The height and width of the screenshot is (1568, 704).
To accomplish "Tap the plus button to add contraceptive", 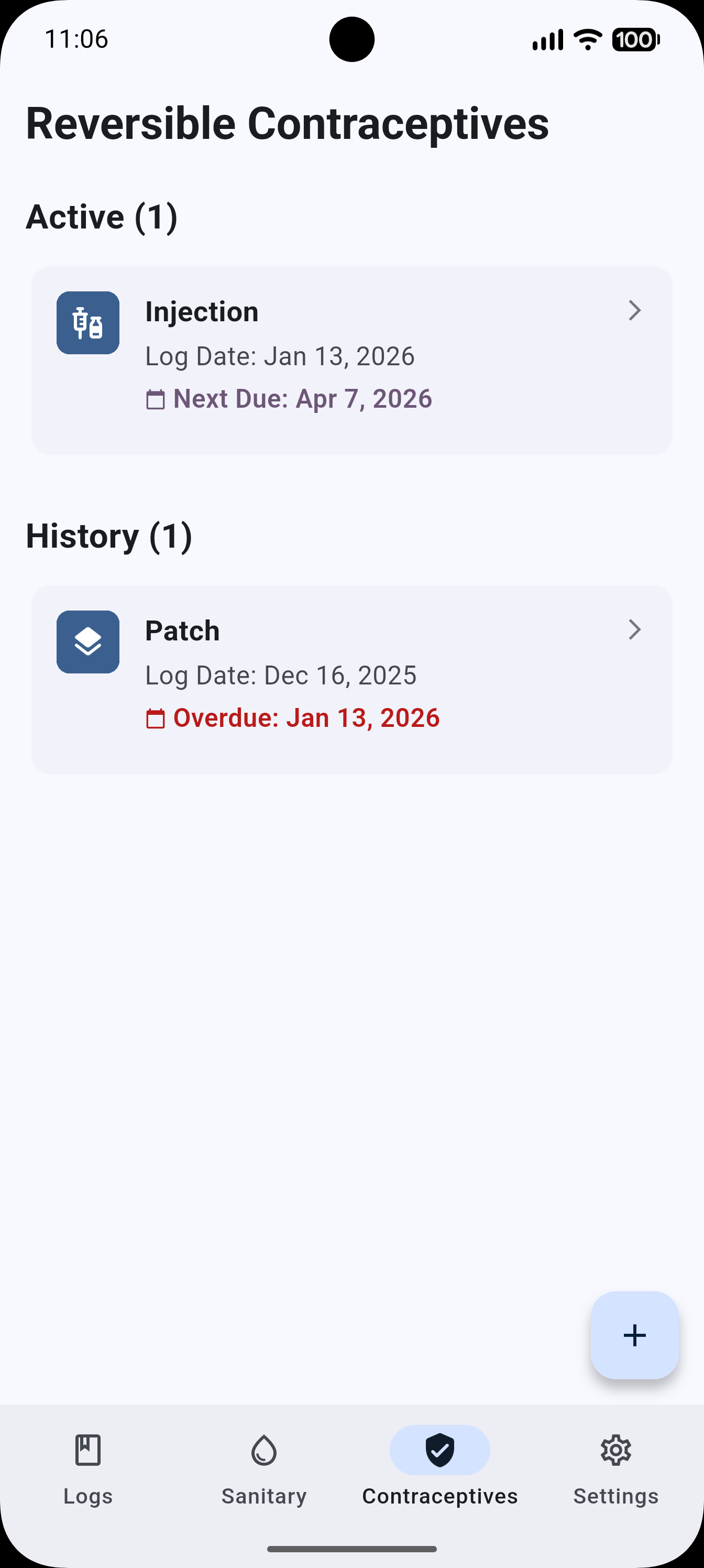I will pos(635,1335).
